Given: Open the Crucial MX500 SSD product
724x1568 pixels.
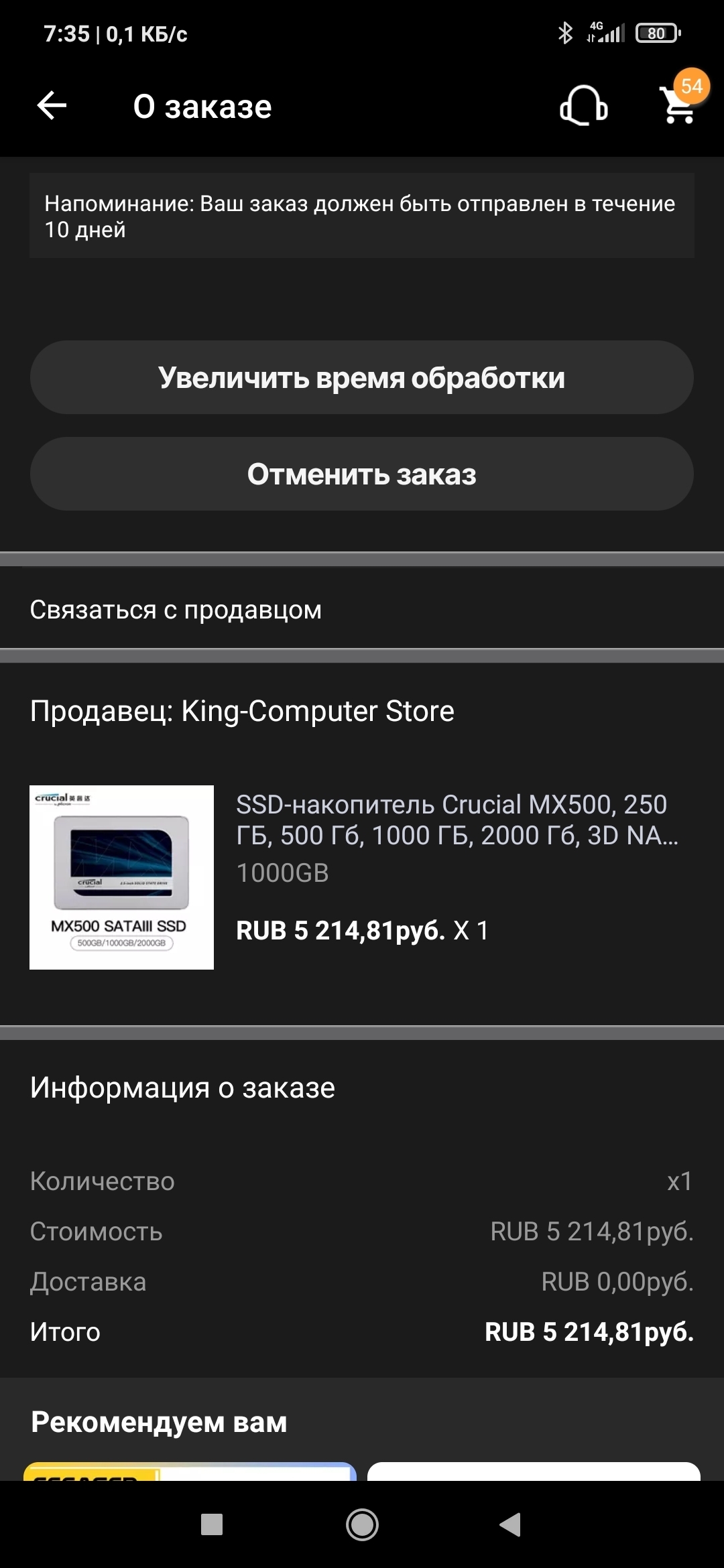Looking at the screenshot, I should pos(457,820).
